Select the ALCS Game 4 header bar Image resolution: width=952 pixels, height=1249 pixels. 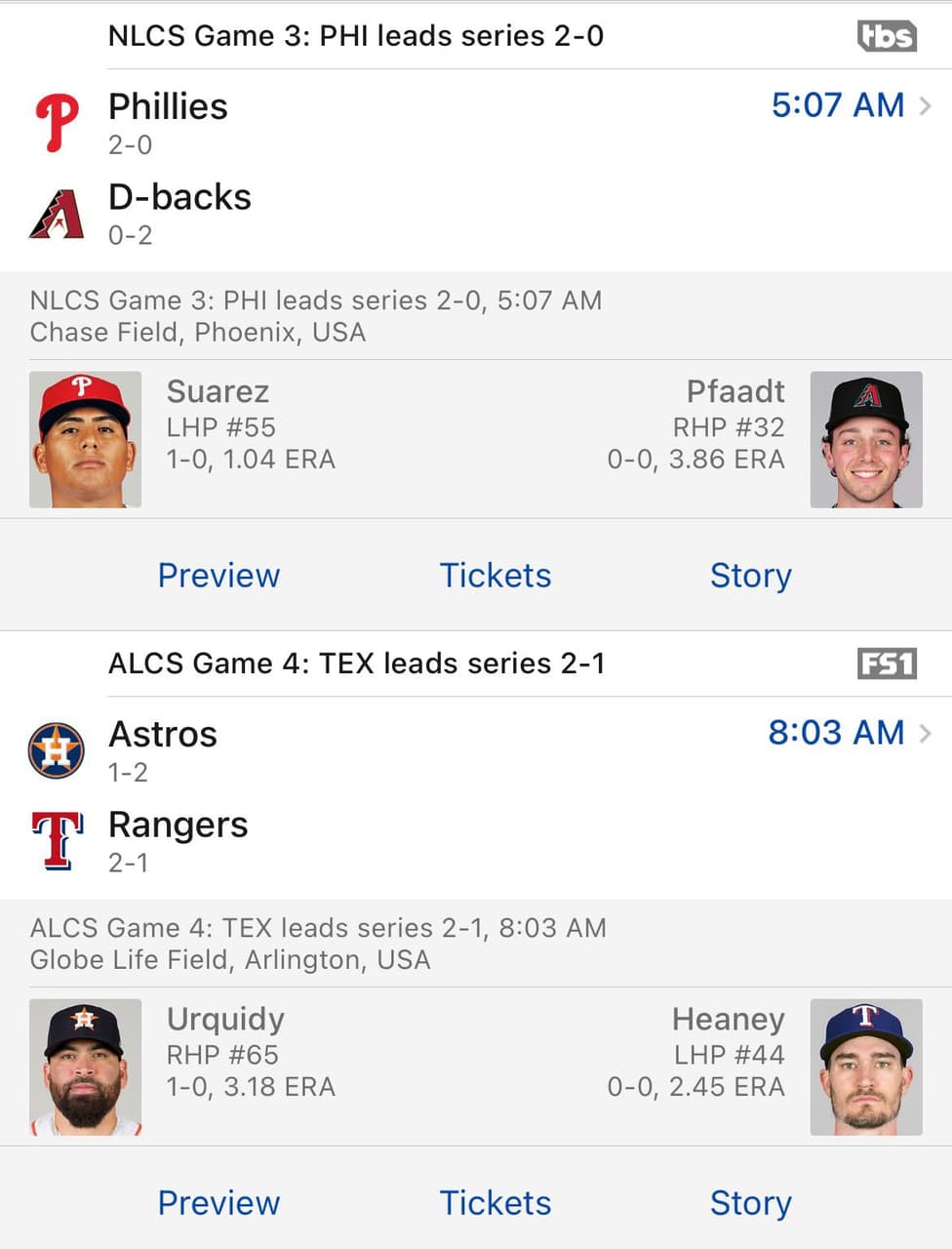(x=356, y=664)
